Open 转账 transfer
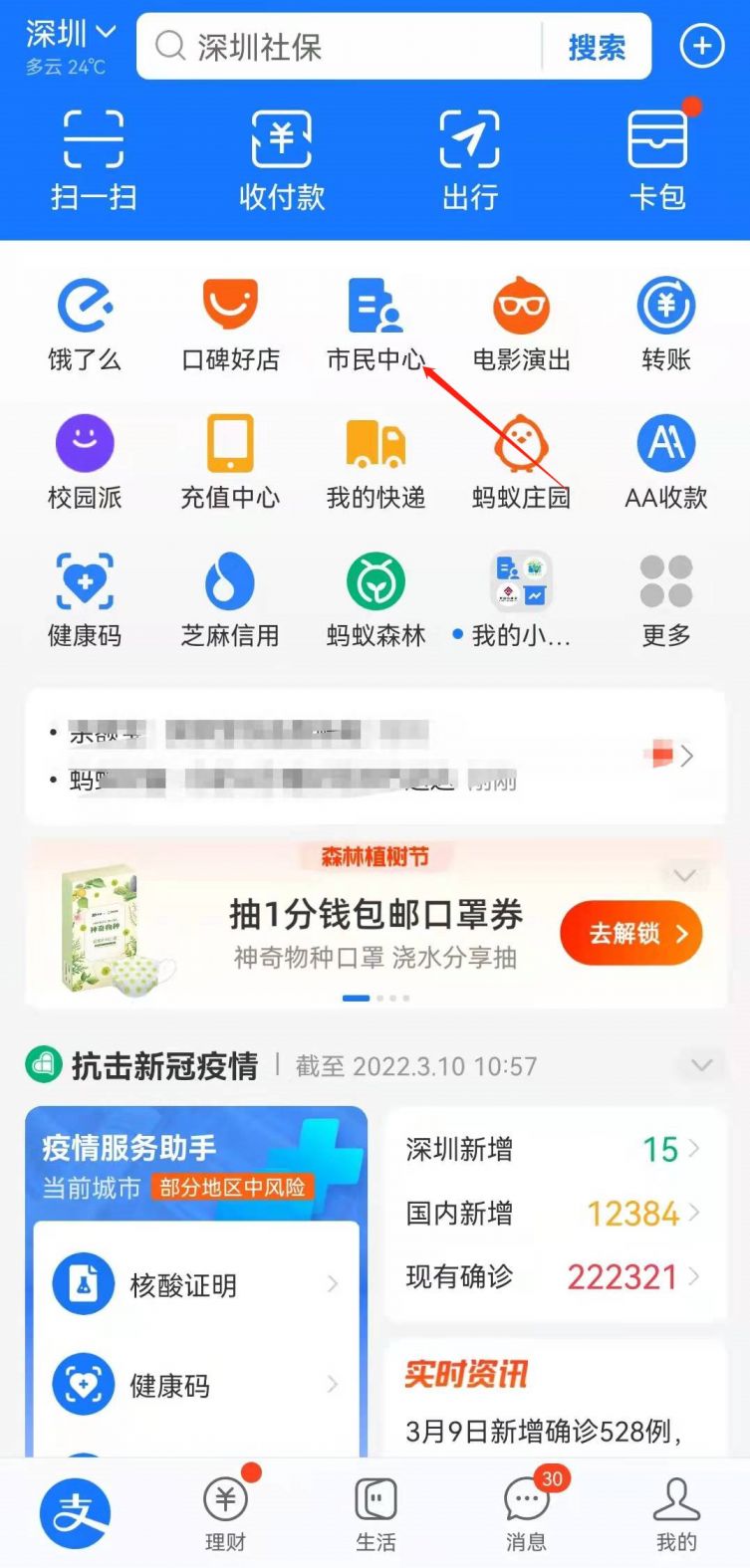Viewport: 750px width, 1568px height. pyautogui.click(x=665, y=324)
